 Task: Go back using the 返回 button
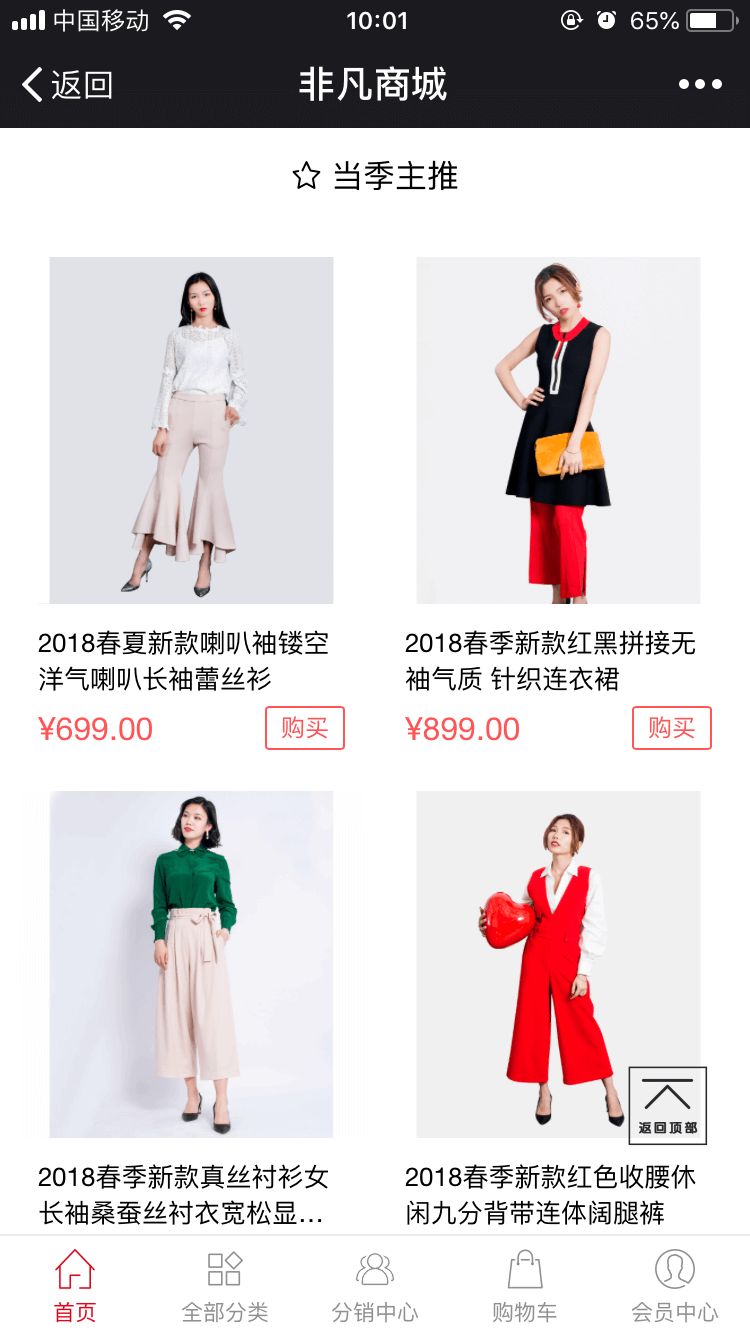[68, 85]
